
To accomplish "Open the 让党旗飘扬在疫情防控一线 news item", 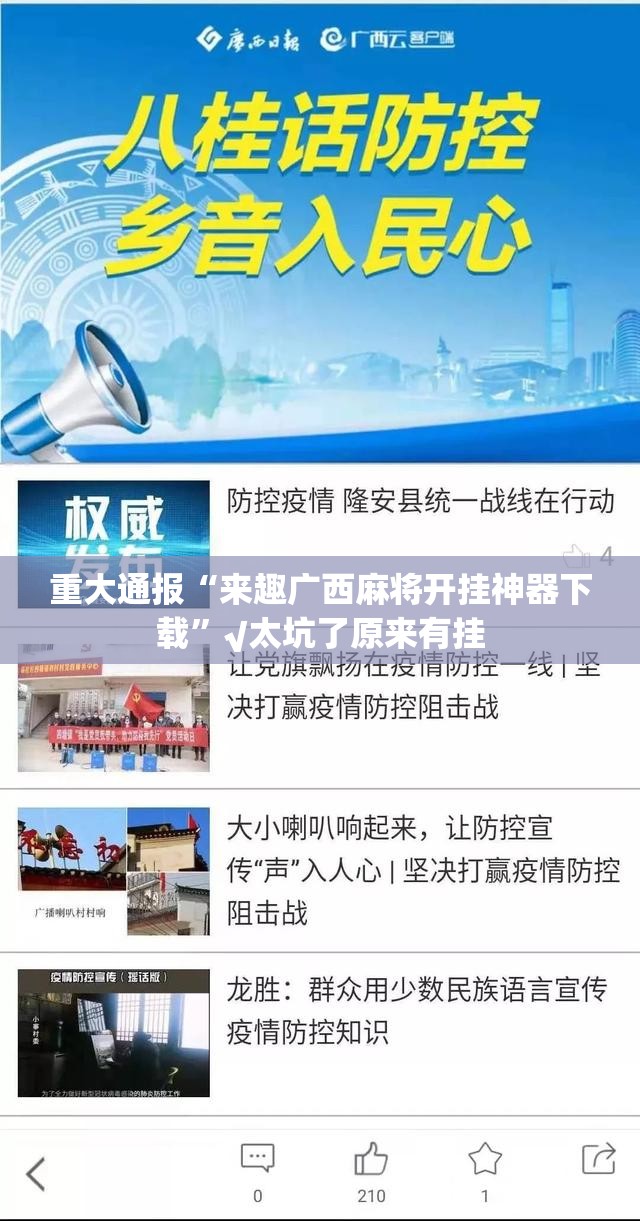I will 412,685.
